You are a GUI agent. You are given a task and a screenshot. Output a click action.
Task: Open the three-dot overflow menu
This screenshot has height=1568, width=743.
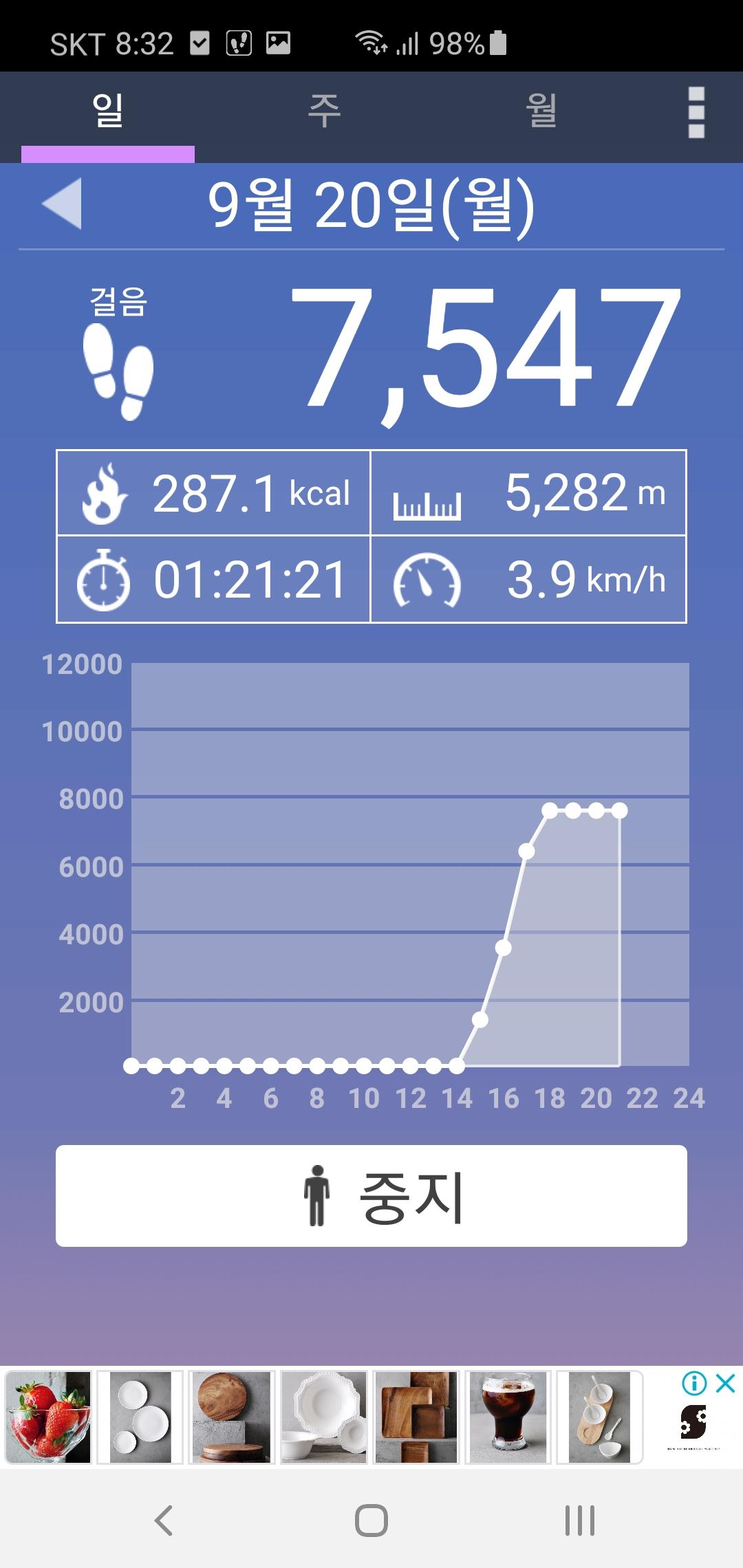click(696, 112)
